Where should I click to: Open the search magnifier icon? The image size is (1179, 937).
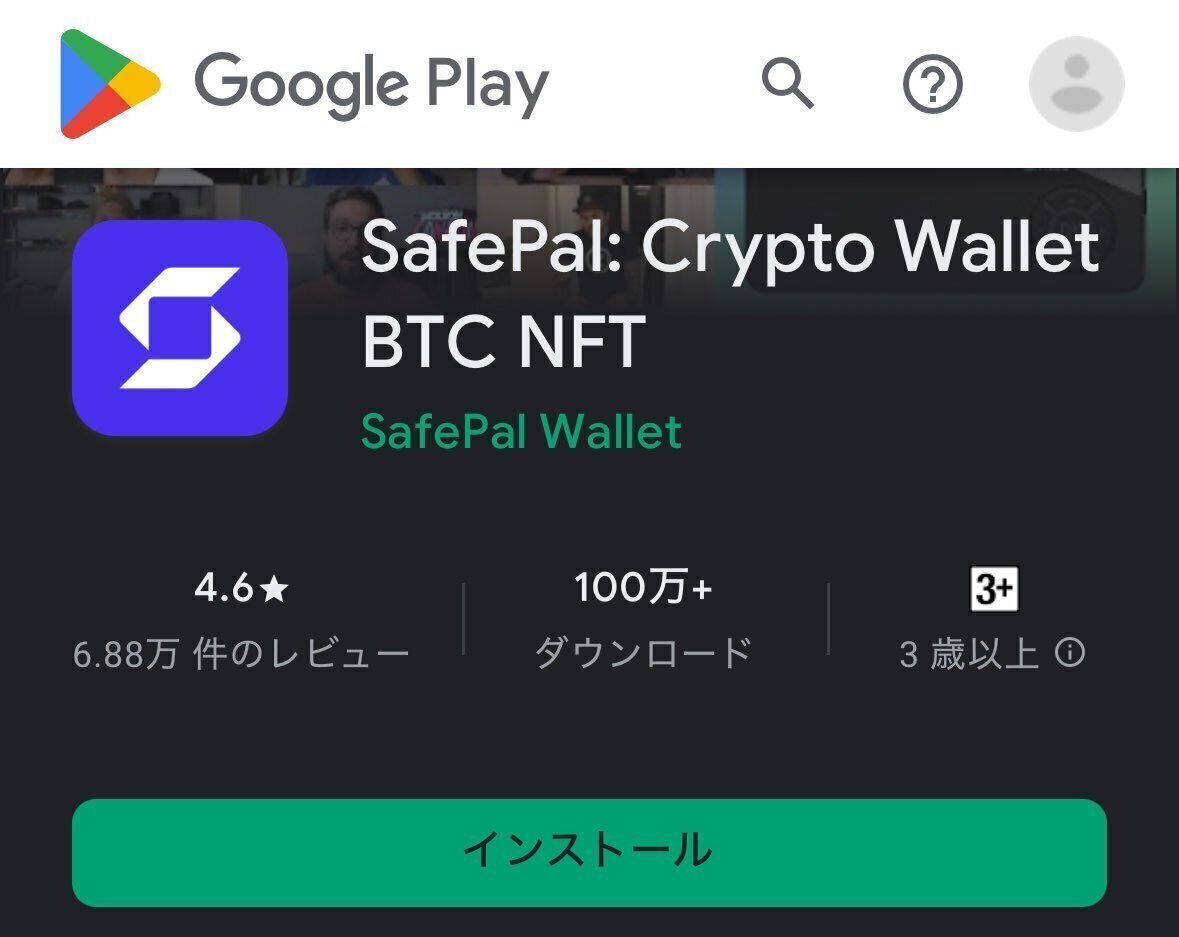787,83
